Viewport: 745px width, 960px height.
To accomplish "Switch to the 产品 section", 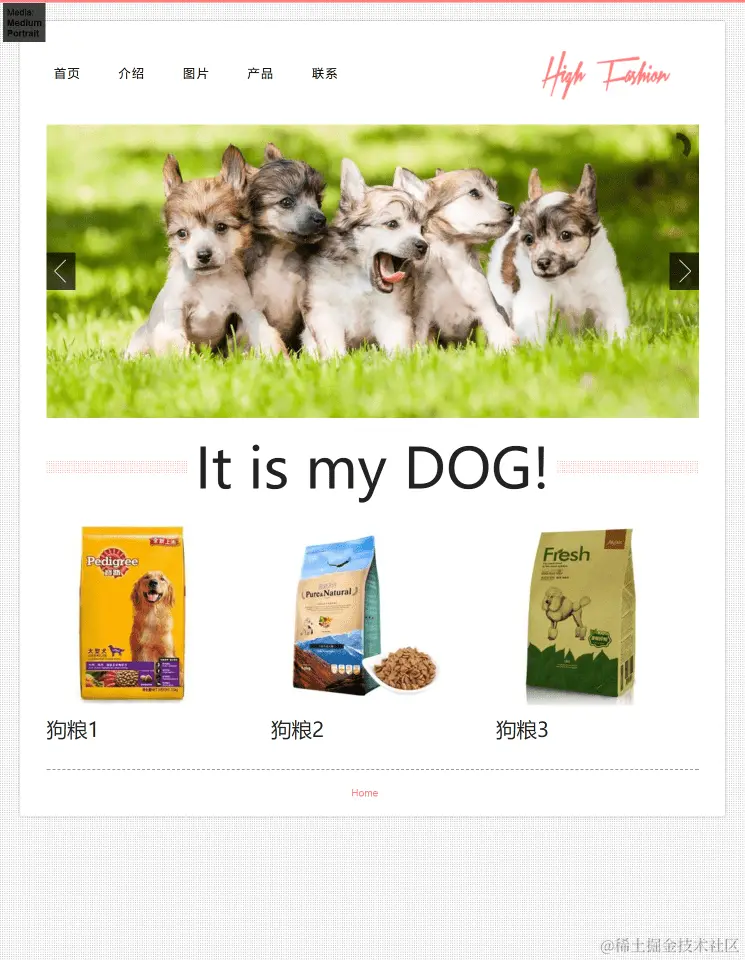I will 260,73.
